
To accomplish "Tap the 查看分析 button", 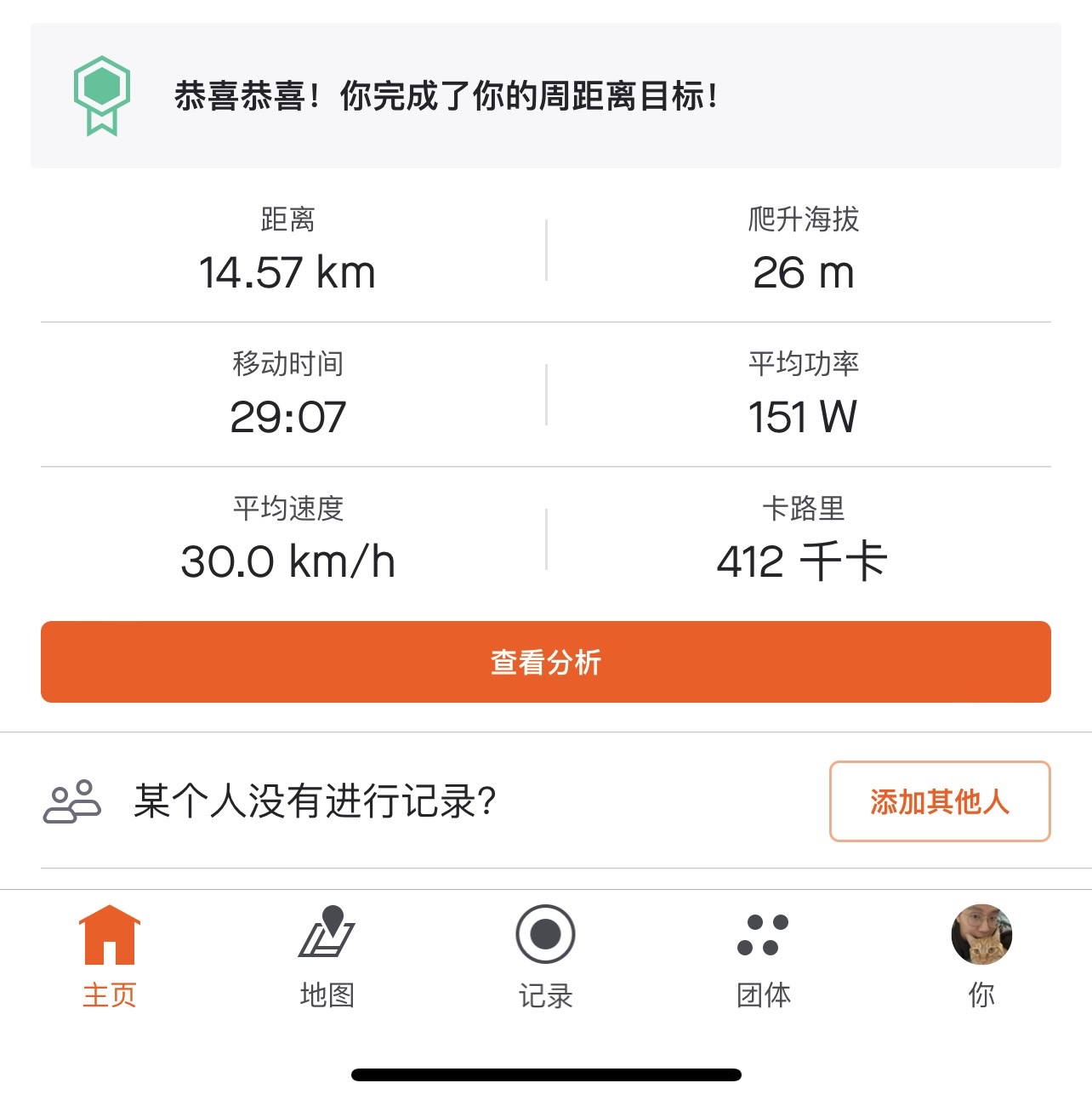I will tap(545, 662).
